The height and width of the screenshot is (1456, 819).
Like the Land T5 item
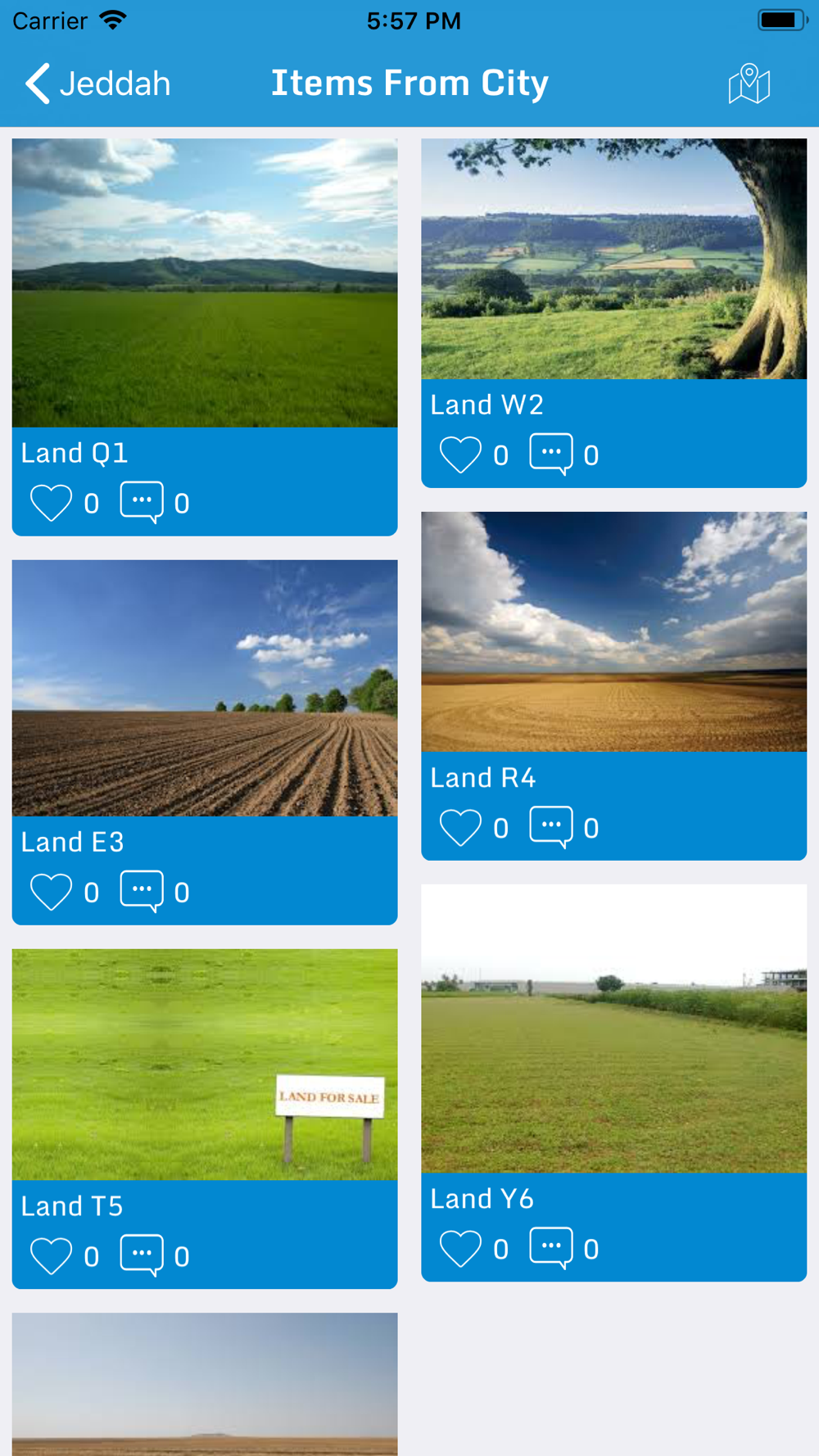click(x=51, y=1256)
